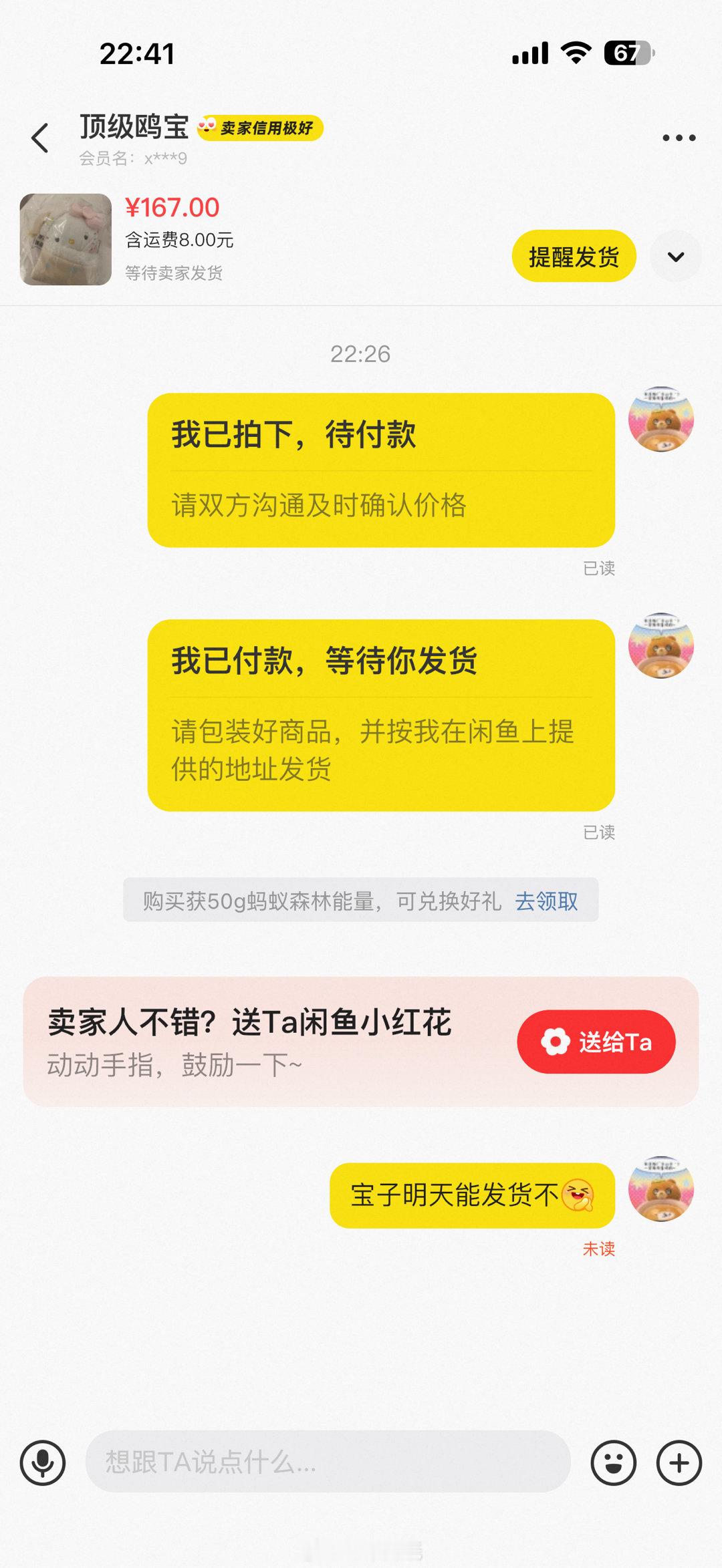Tap the product thumbnail photo
Screen dimensions: 722x1568
point(64,239)
